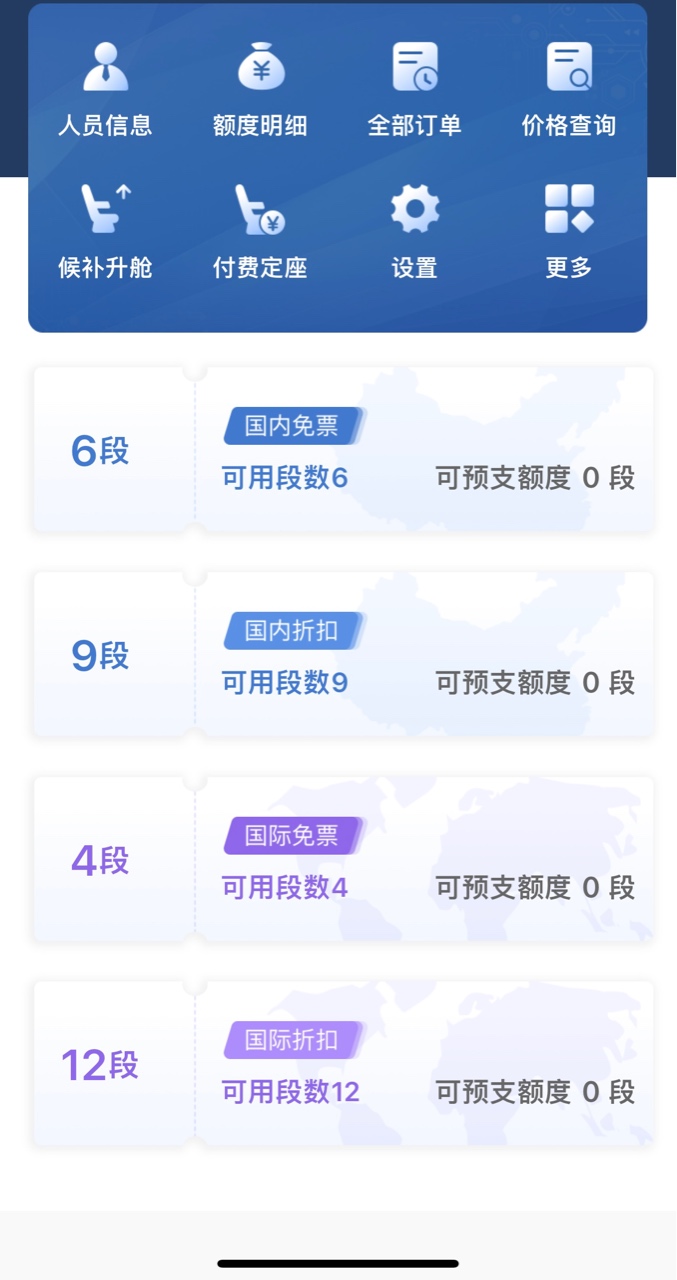
Task: Open the 国内免票 6段 card
Action: click(344, 449)
